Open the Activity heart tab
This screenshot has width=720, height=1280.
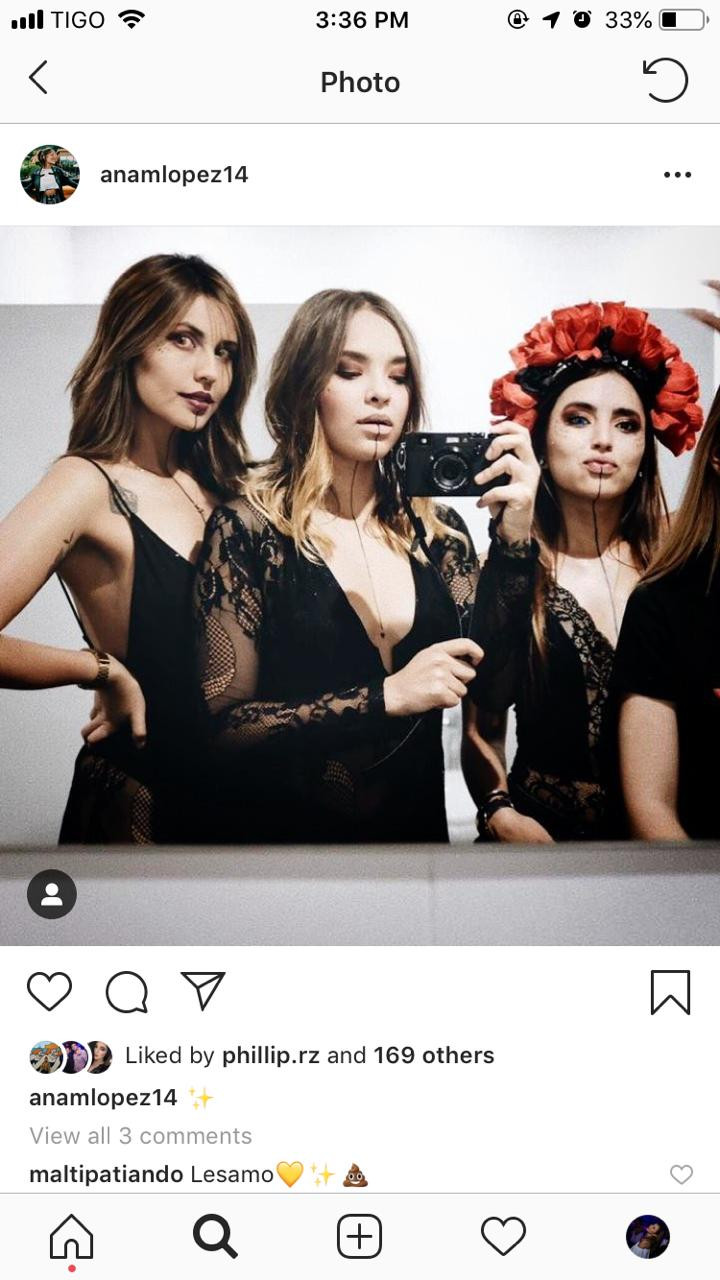coord(503,1236)
